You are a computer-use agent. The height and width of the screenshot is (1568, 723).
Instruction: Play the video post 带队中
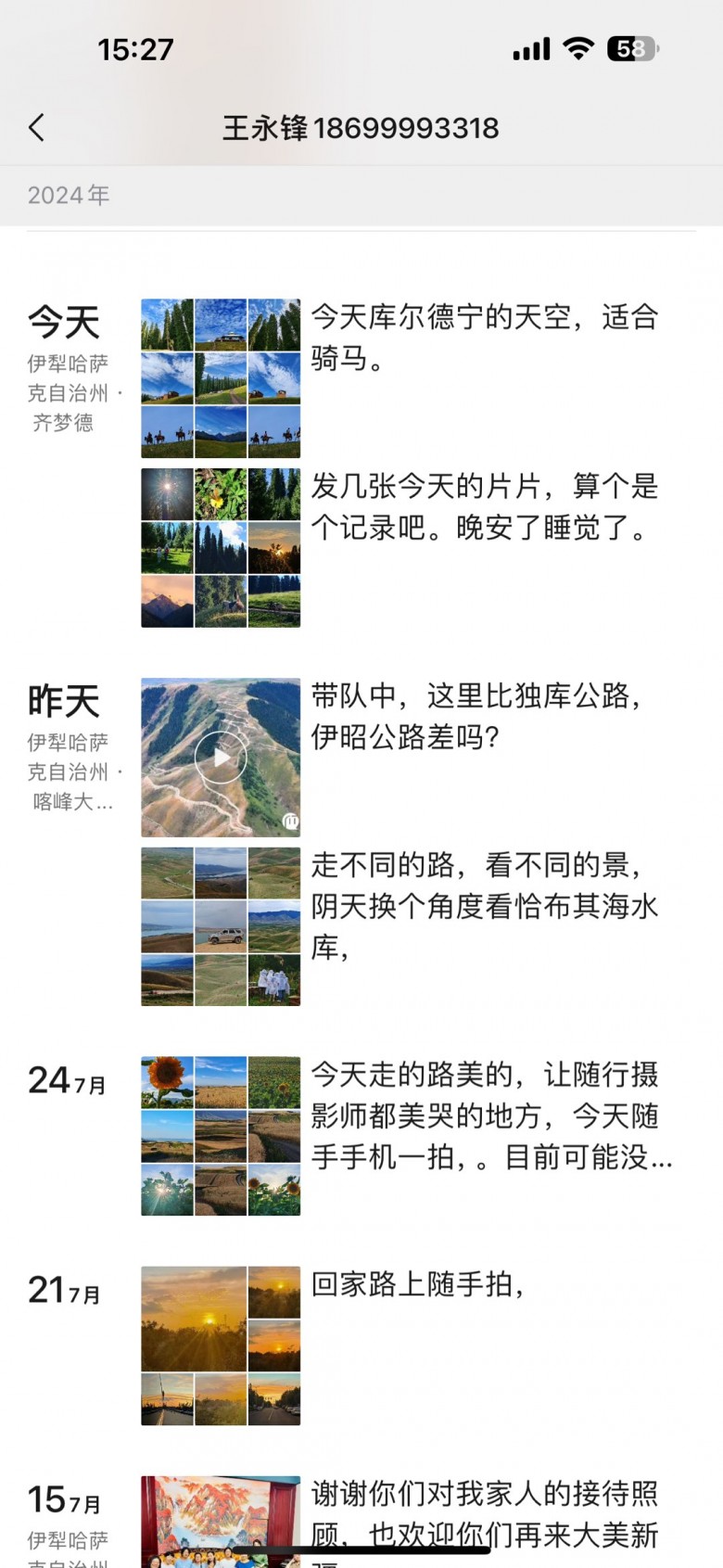[x=221, y=758]
